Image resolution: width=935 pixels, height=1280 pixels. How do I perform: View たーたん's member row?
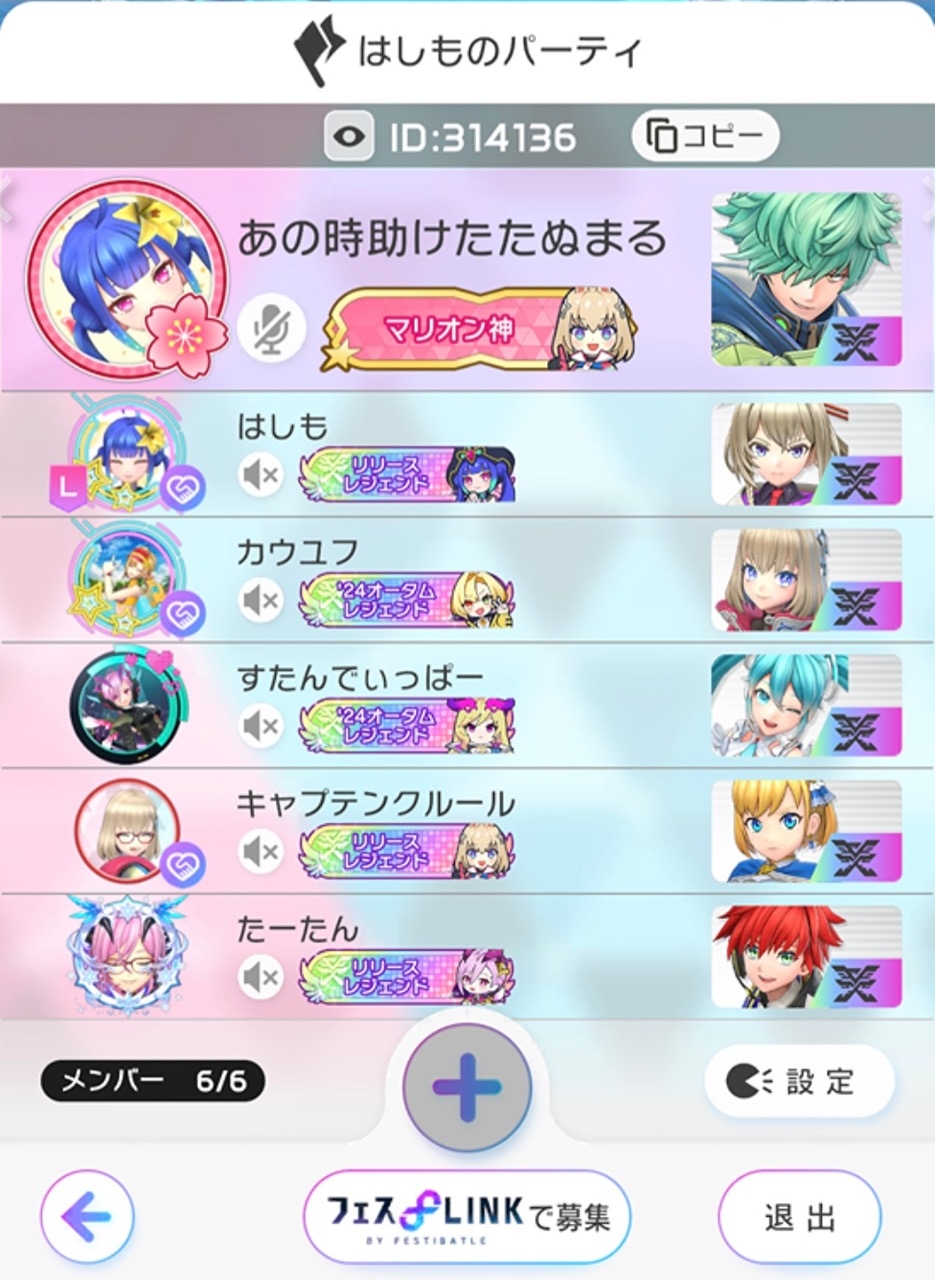[467, 957]
